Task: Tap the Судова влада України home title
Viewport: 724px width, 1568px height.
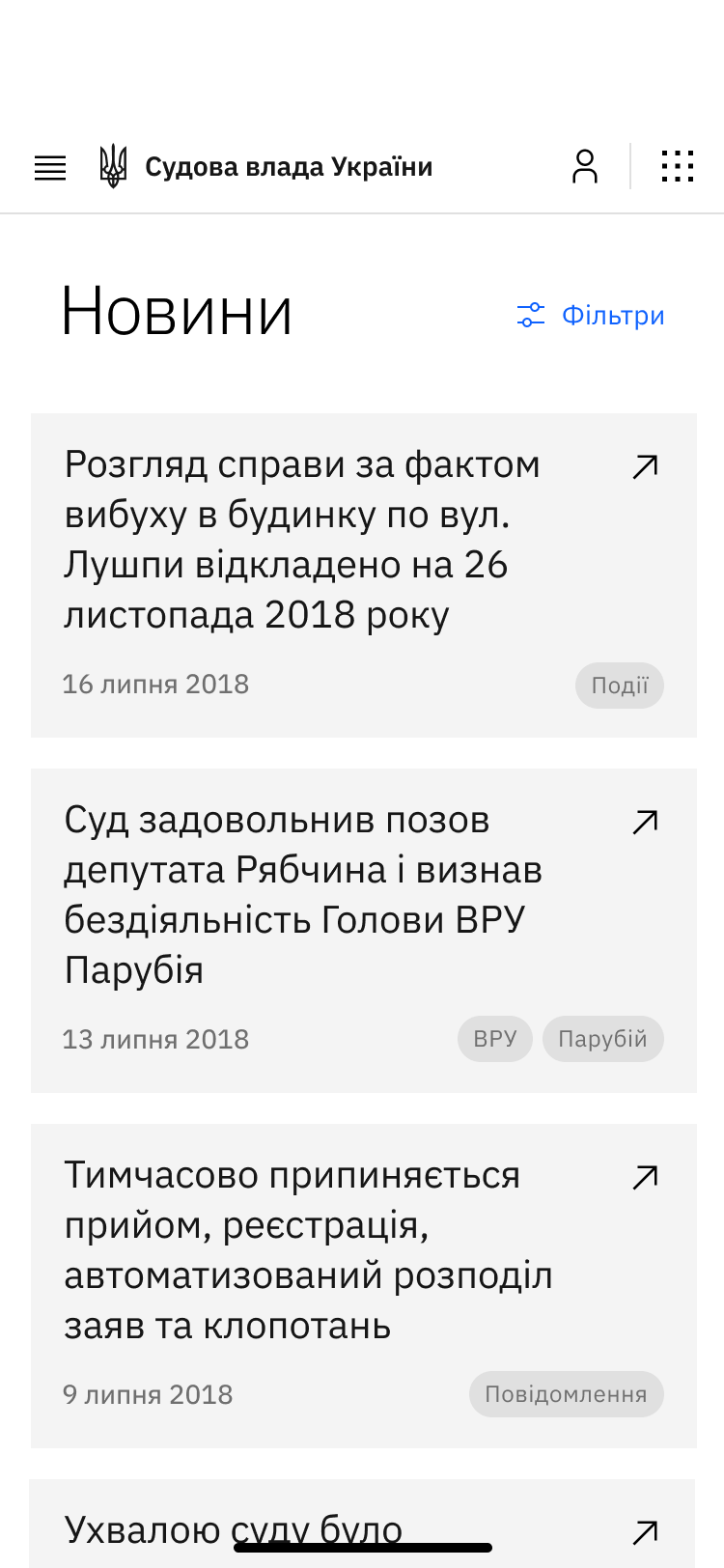Action: pos(288,167)
